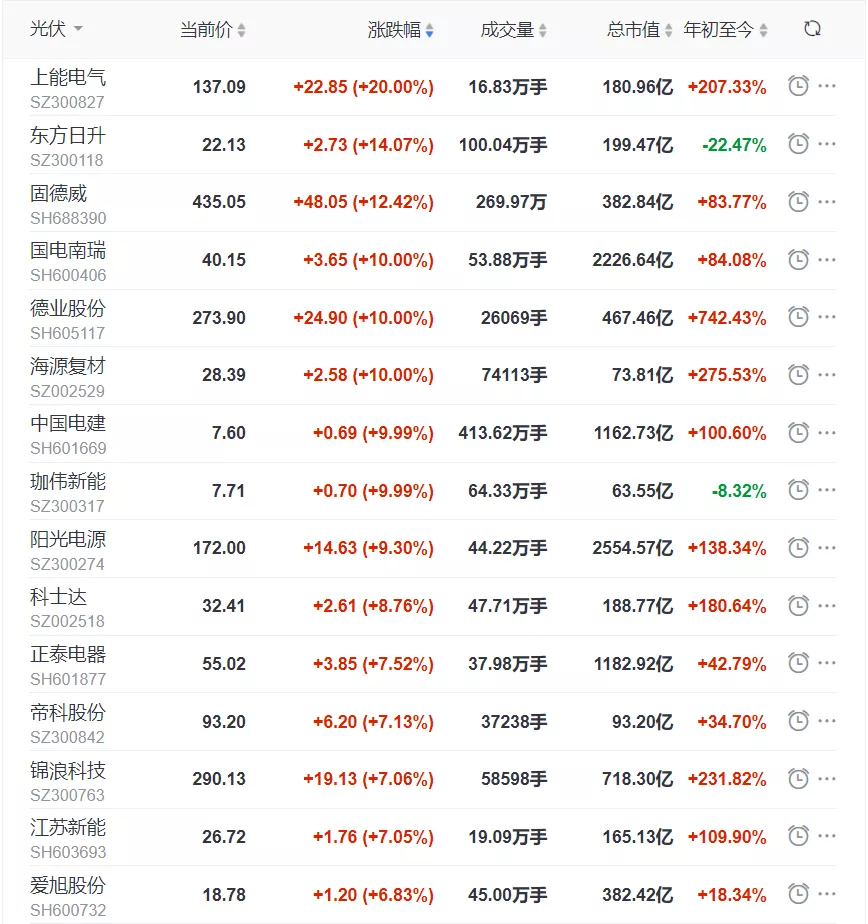Viewport: 868px width, 924px height.
Task: Sort stocks by 当前价
Action: tap(212, 30)
